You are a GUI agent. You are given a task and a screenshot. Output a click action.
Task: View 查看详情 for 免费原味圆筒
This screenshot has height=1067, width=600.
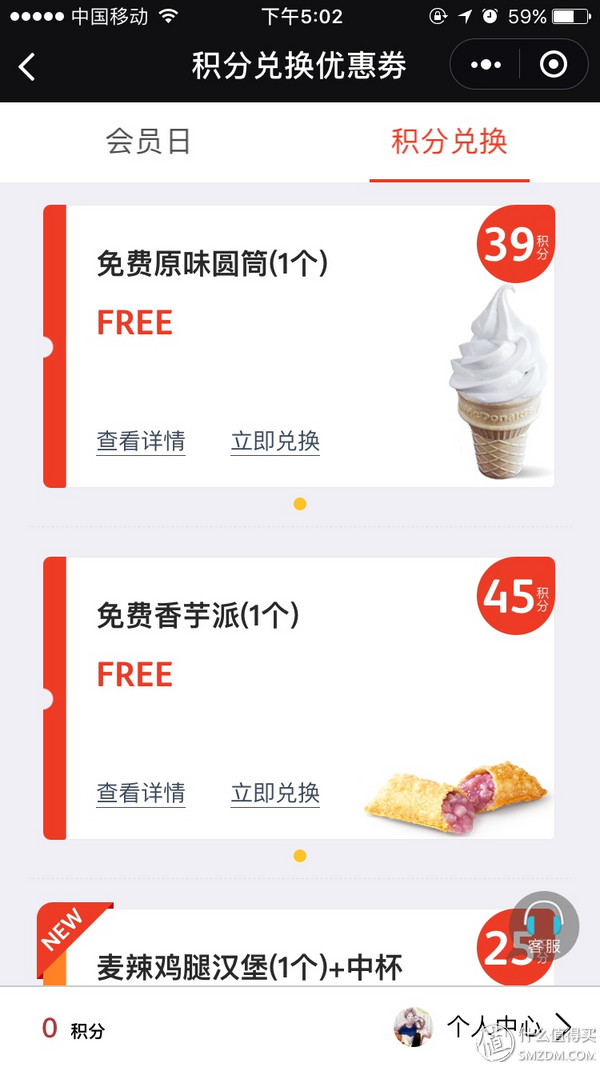pos(140,441)
